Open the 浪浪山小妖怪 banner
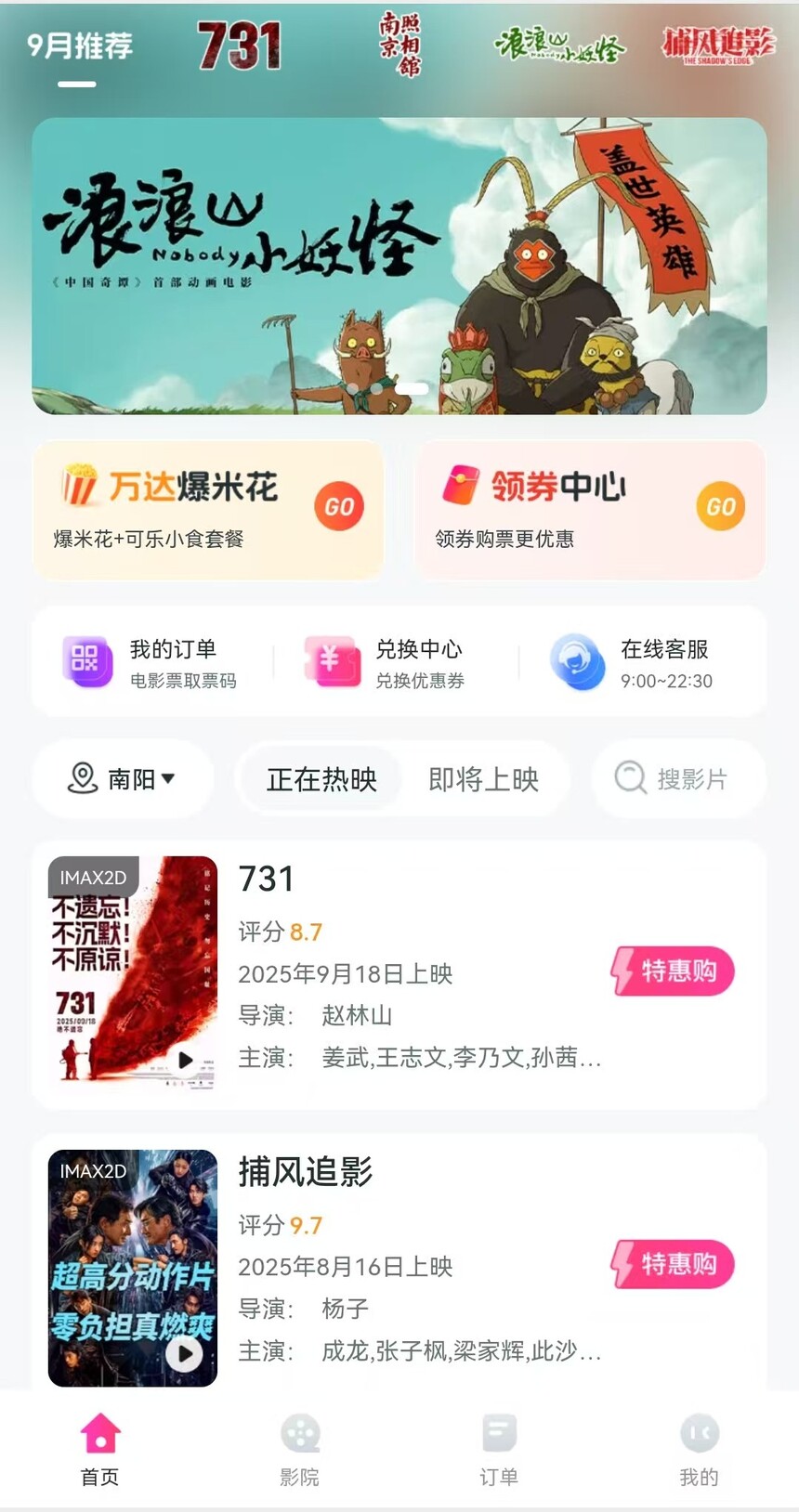 pyautogui.click(x=399, y=266)
